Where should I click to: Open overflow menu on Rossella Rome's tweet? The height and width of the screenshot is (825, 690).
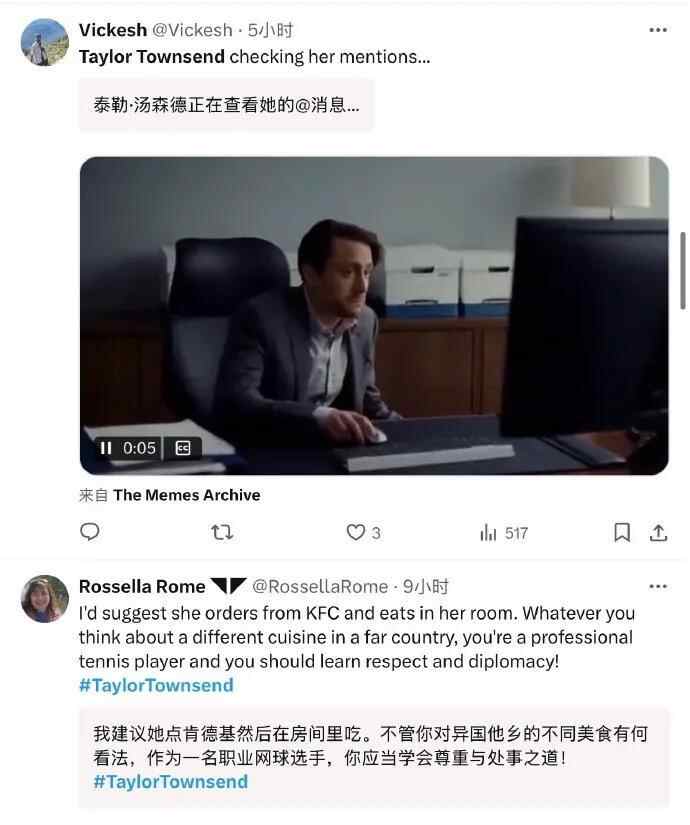pos(657,586)
